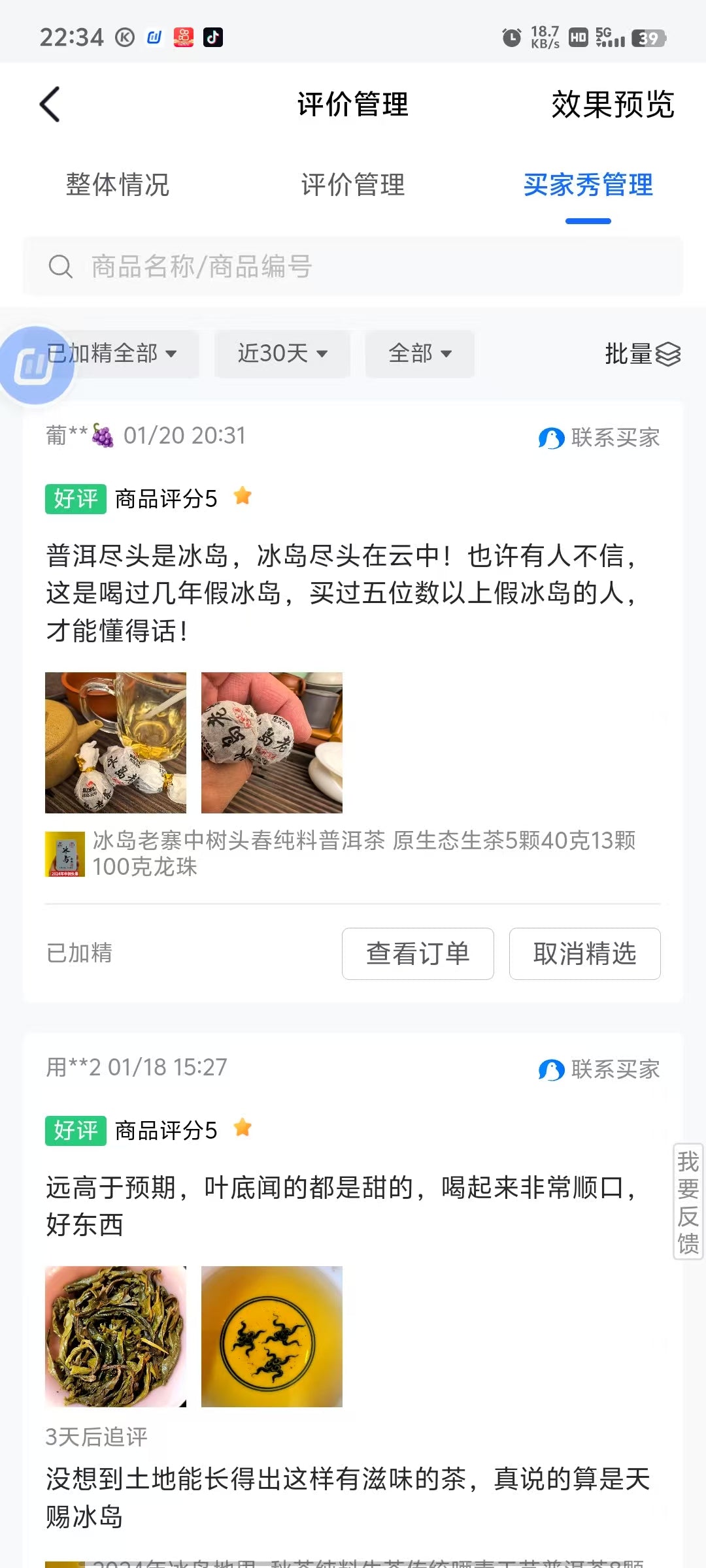Tap the back arrow to leave 评价管理
Image resolution: width=706 pixels, height=1568 pixels.
pyautogui.click(x=49, y=105)
